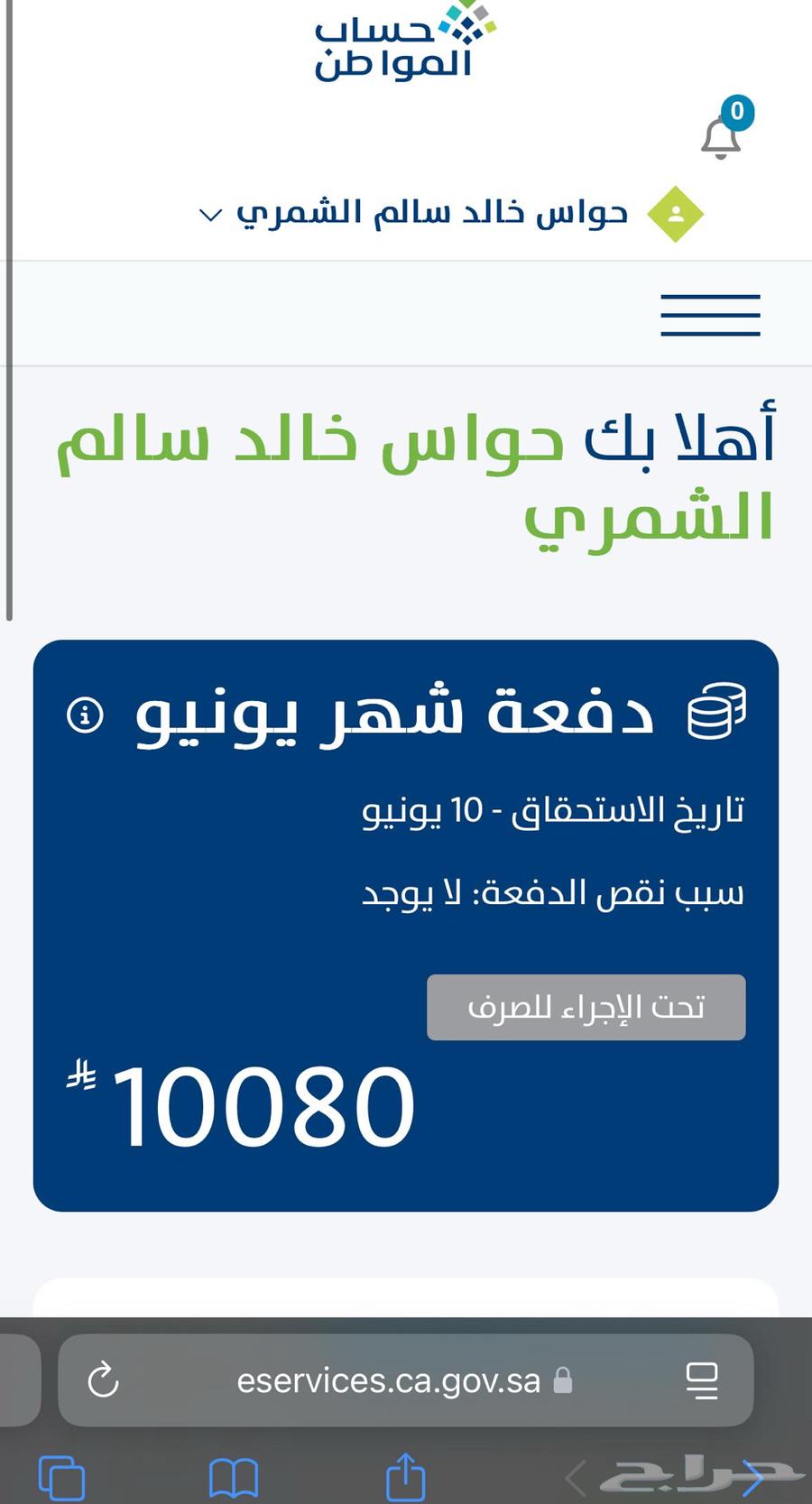The image size is (812, 1504).
Task: Select the دفعة شهر يونيو payment card
Action: (404, 920)
